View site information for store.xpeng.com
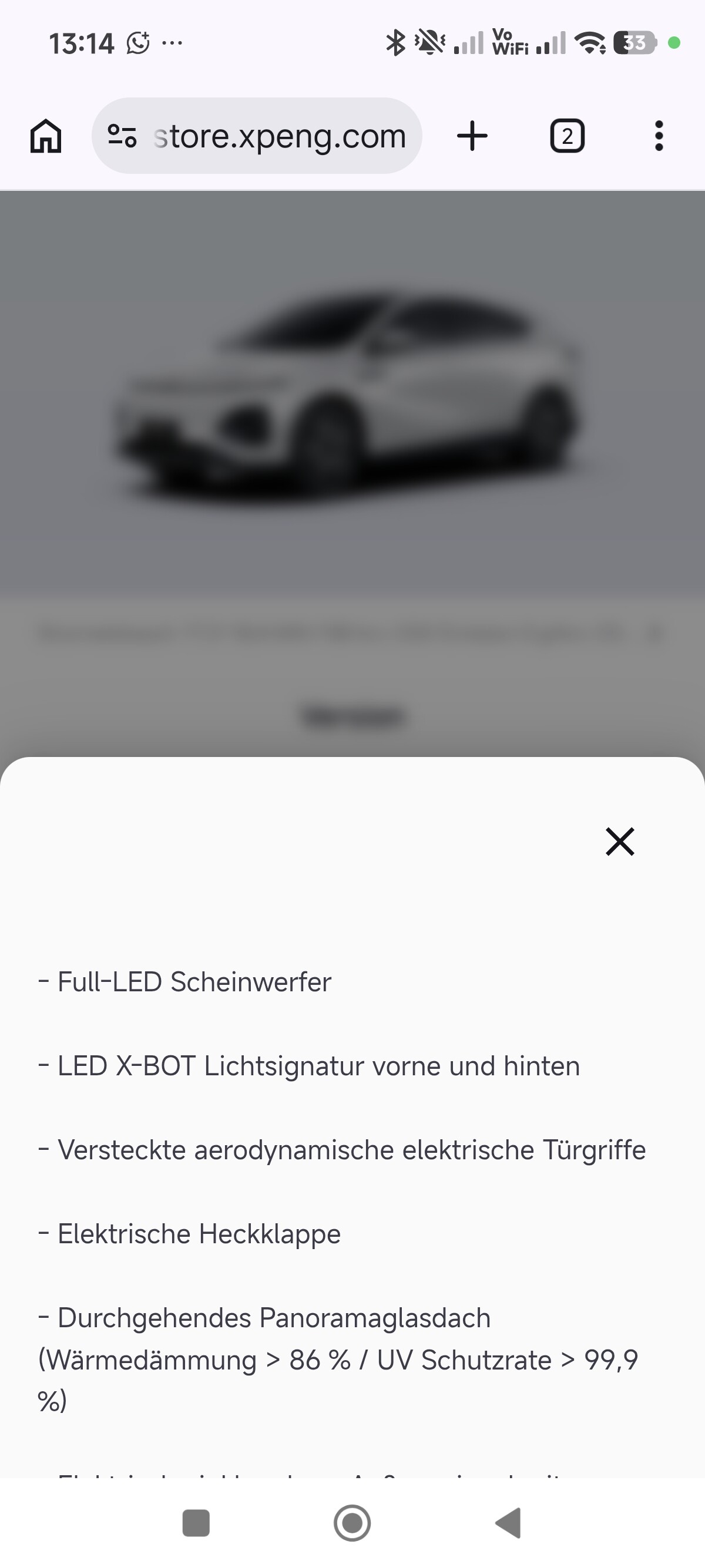Viewport: 705px width, 1568px height. [x=122, y=136]
